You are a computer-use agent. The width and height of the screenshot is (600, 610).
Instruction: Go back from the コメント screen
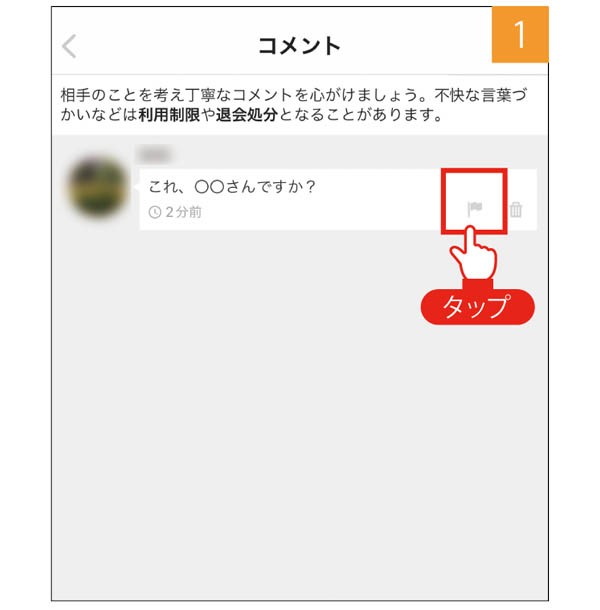click(69, 46)
